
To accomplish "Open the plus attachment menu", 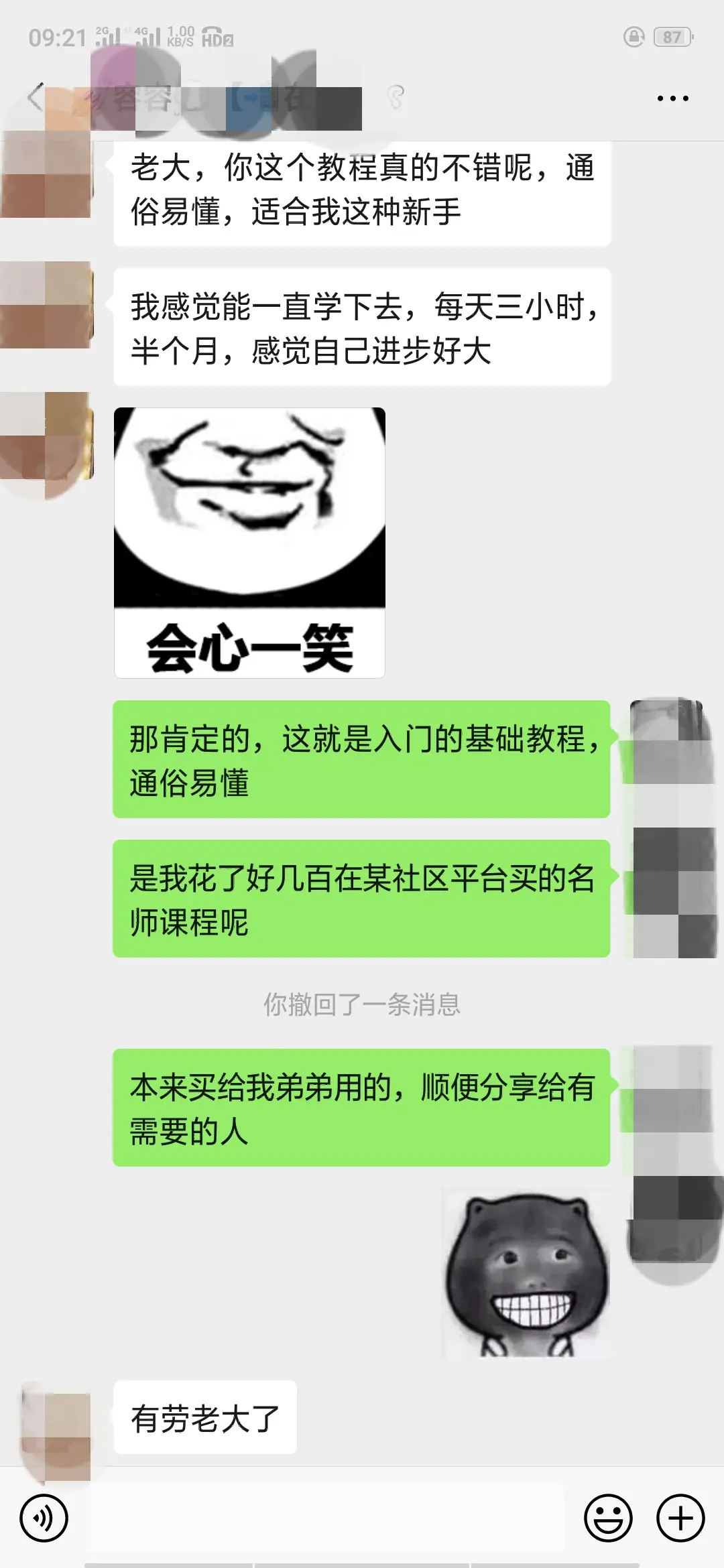I will pos(680,1518).
